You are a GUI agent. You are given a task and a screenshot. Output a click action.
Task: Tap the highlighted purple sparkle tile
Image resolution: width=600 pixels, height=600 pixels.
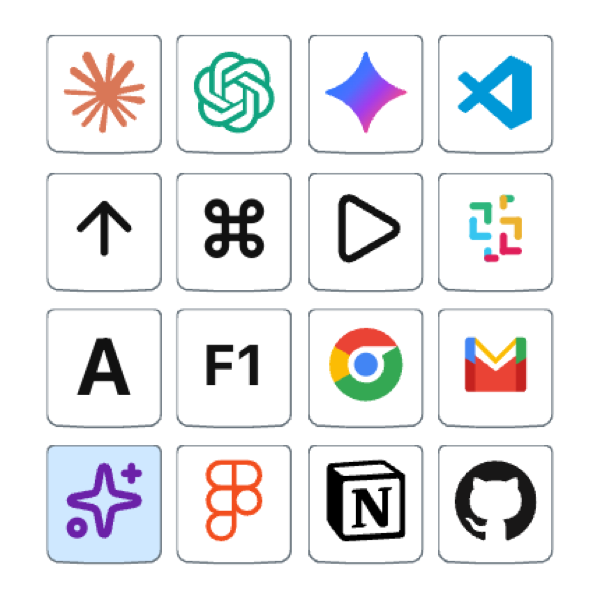coord(104,502)
